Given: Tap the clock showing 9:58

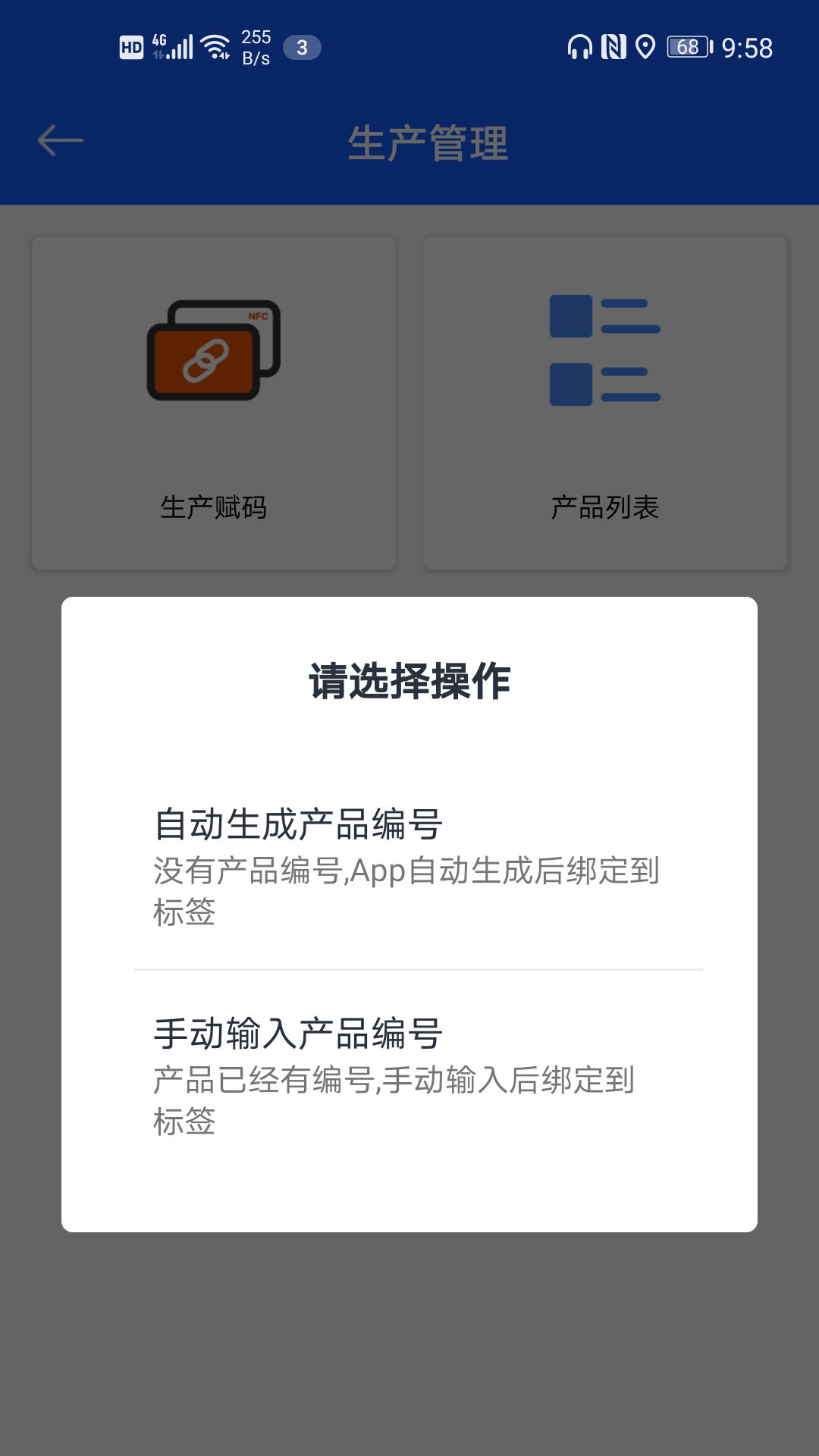Looking at the screenshot, I should pos(746,47).
